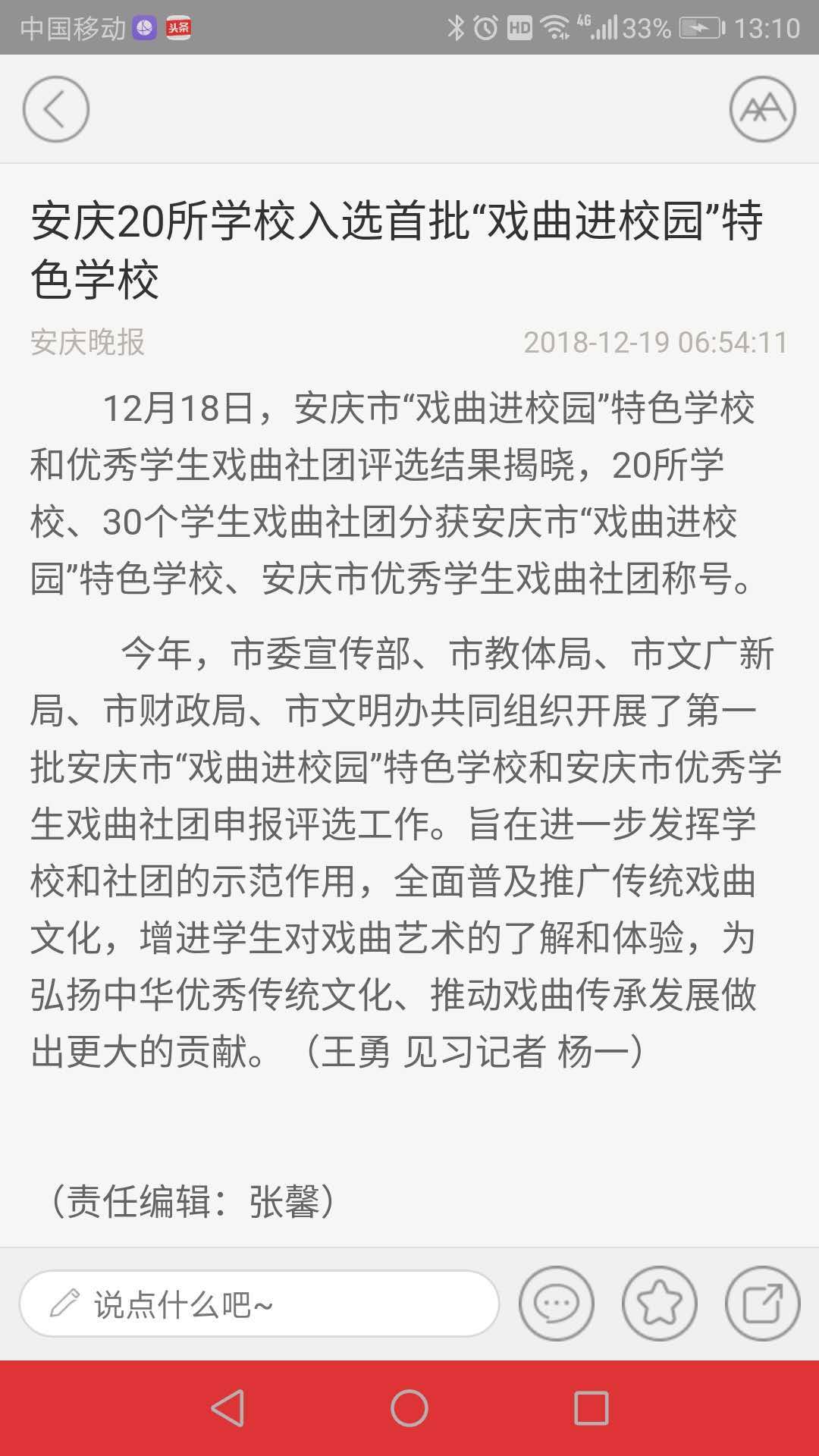Favorite this article with the star icon

659,1304
